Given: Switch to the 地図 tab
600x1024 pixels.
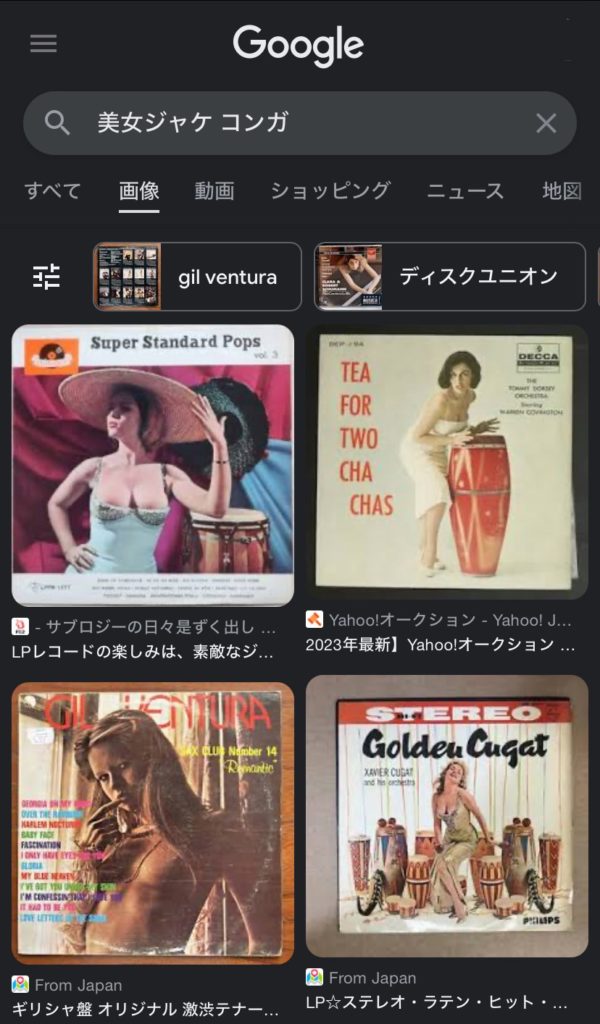Looking at the screenshot, I should point(562,190).
